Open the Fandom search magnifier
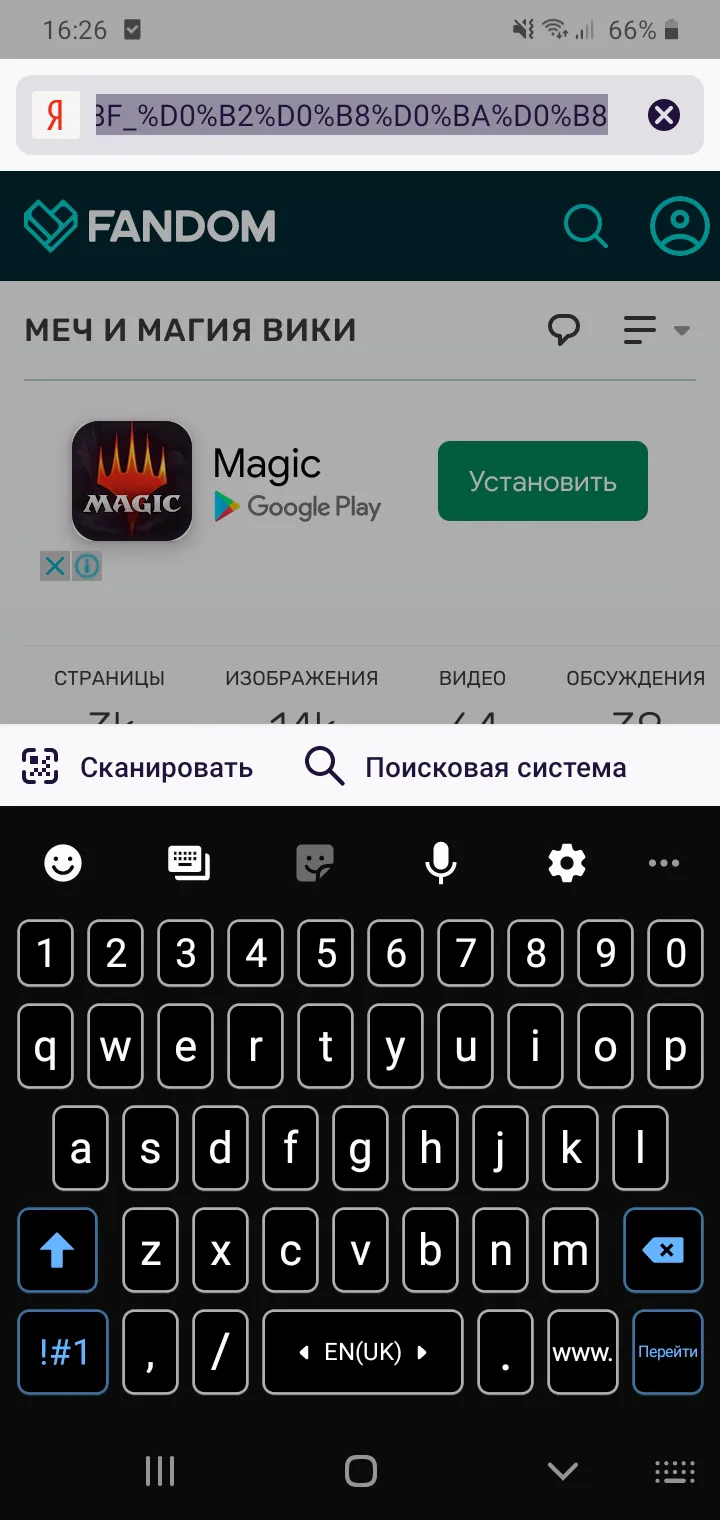The height and width of the screenshot is (1520, 720). point(585,225)
